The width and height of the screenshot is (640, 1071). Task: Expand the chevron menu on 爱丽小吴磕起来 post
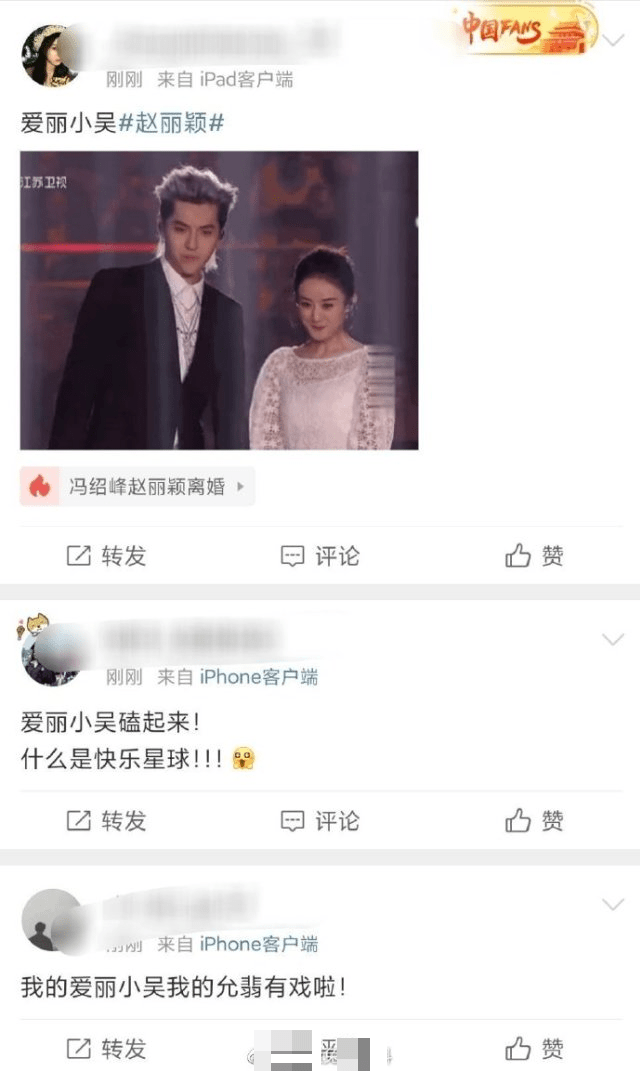pos(613,639)
